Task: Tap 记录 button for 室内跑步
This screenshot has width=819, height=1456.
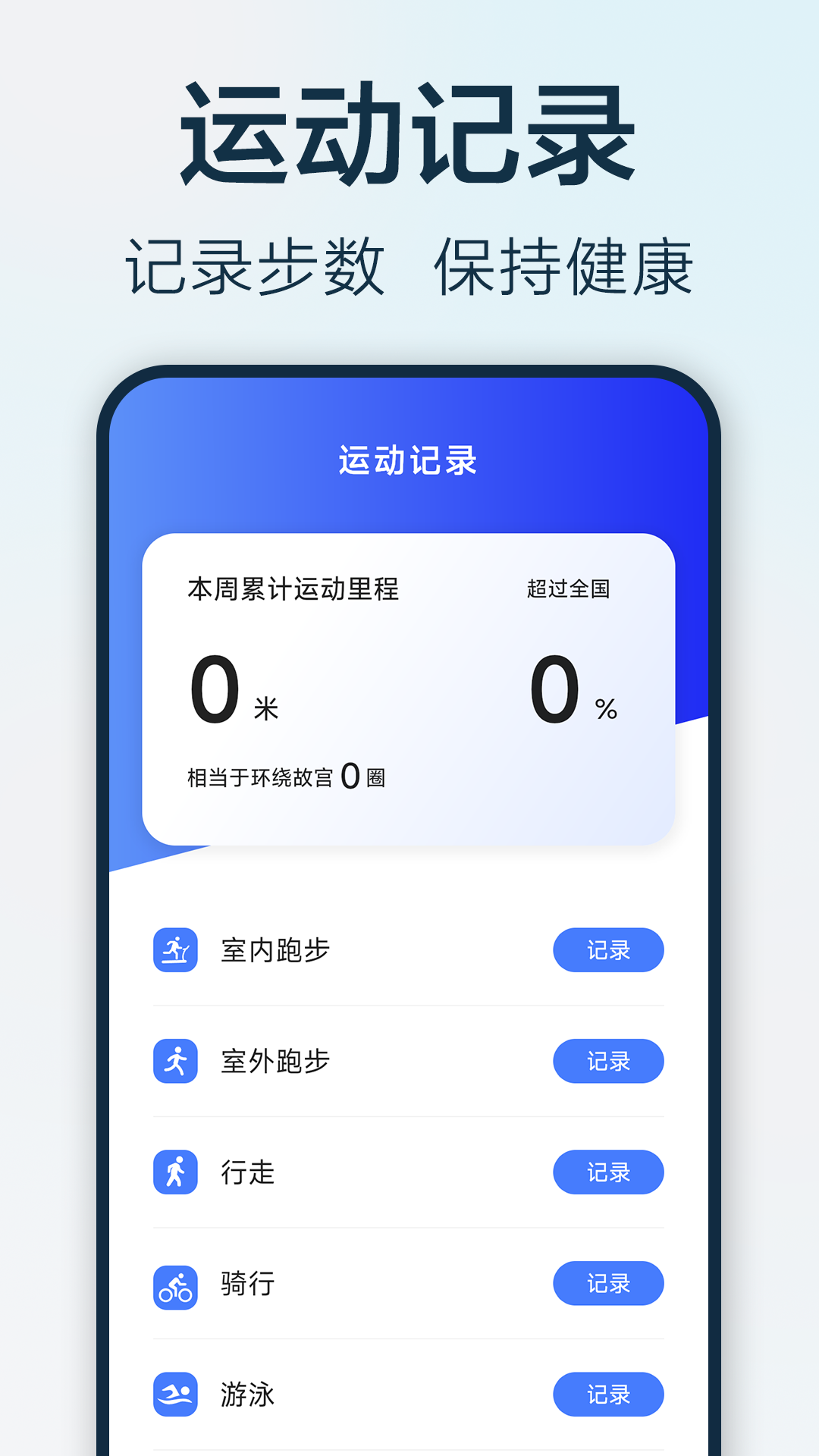Action: (608, 949)
